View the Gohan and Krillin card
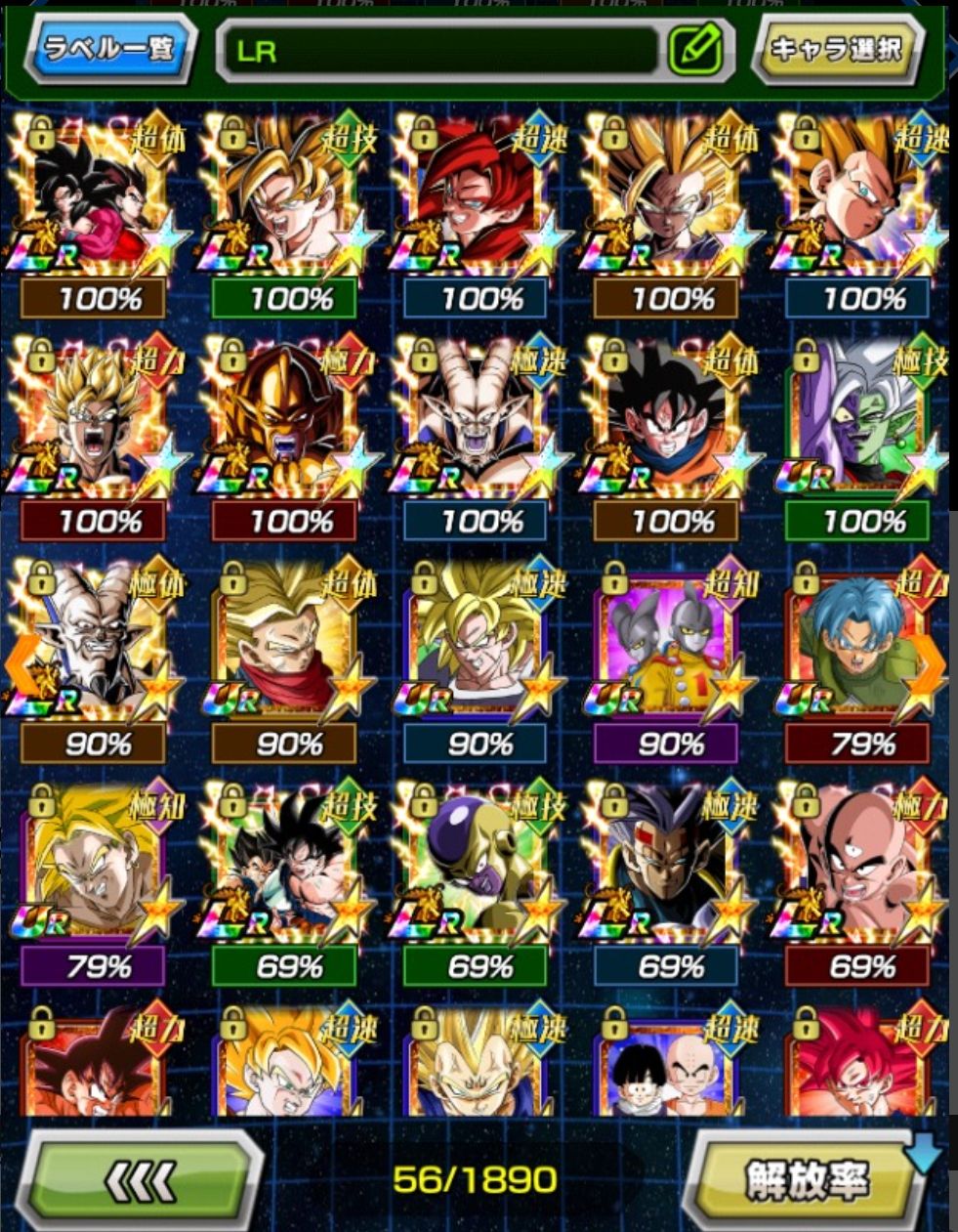The width and height of the screenshot is (958, 1232). pos(669,1065)
